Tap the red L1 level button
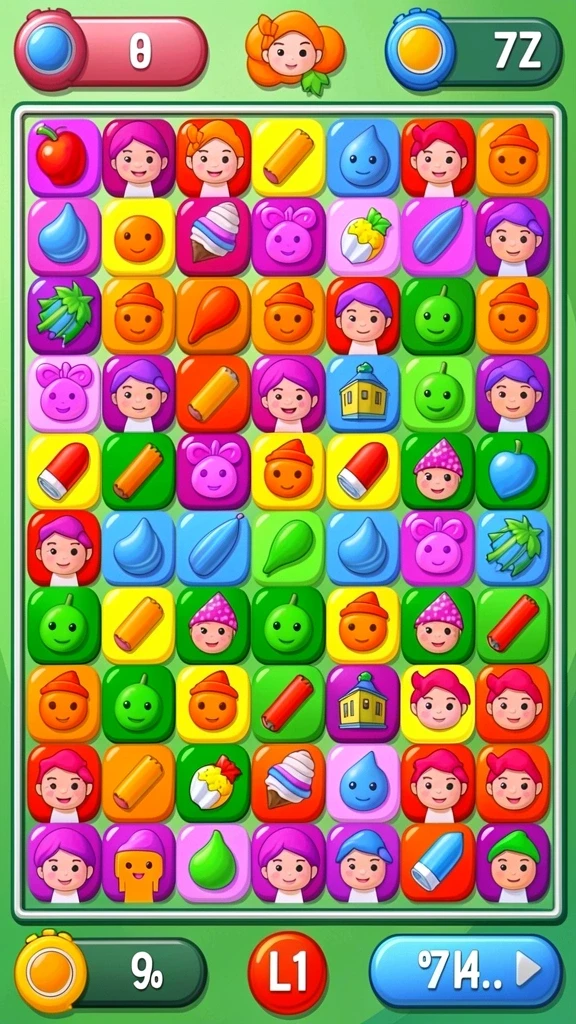The height and width of the screenshot is (1024, 576). [287, 972]
